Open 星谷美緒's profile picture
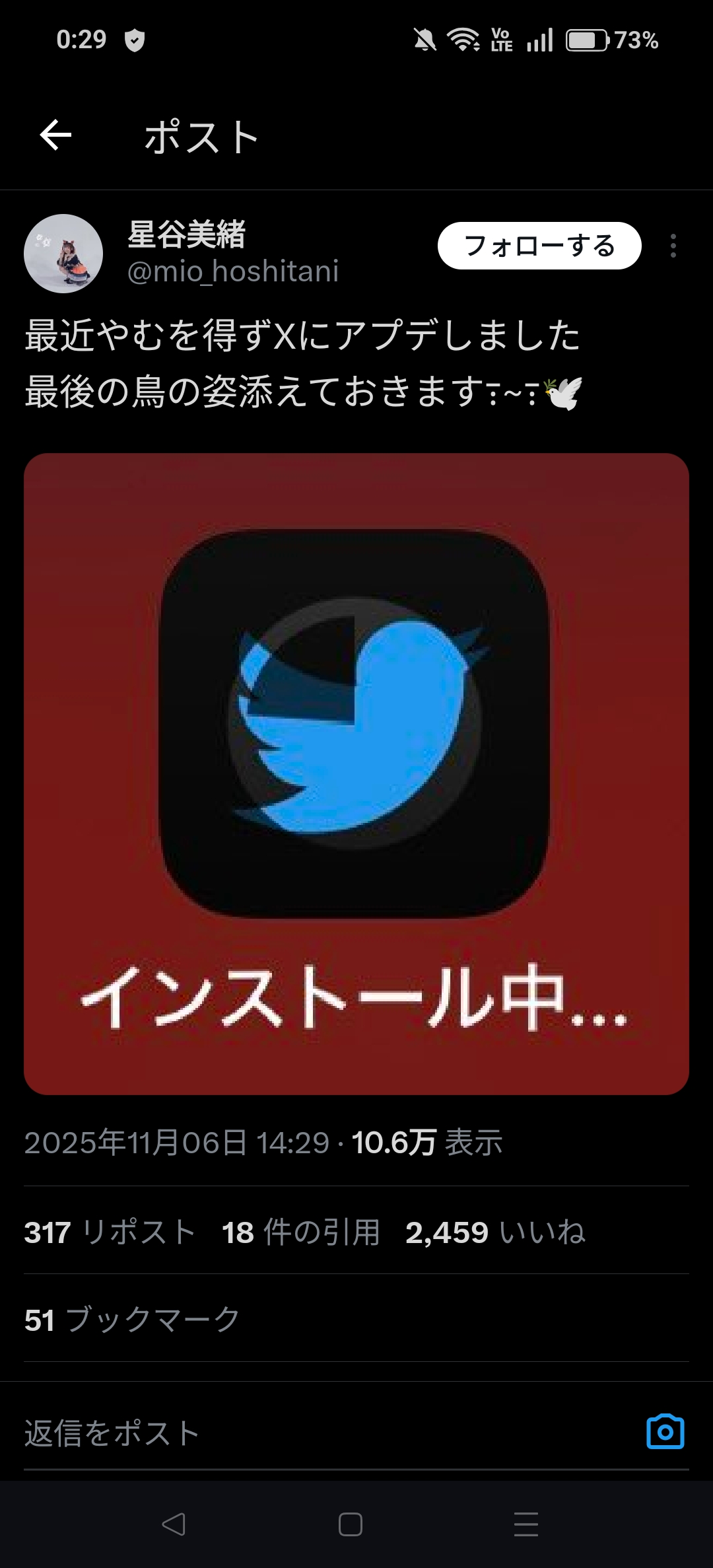 (x=63, y=253)
